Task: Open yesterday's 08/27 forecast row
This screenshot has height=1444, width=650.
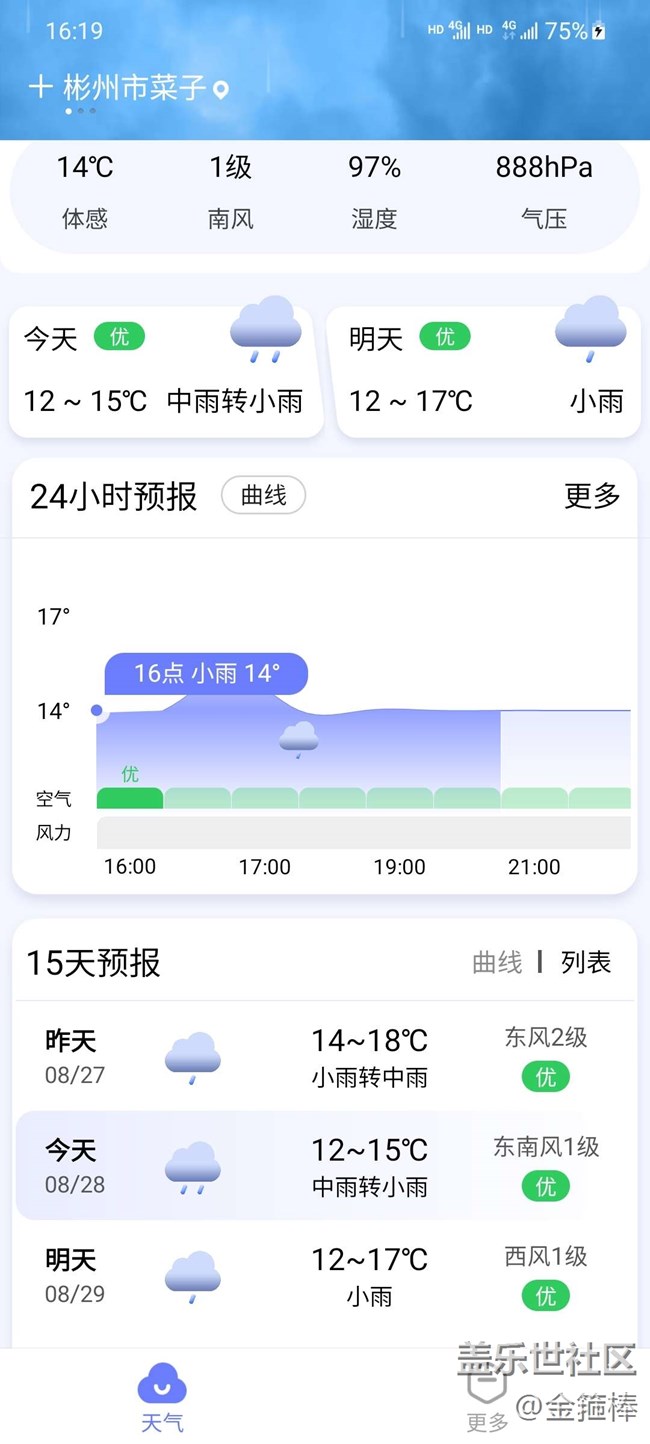Action: pyautogui.click(x=325, y=1057)
